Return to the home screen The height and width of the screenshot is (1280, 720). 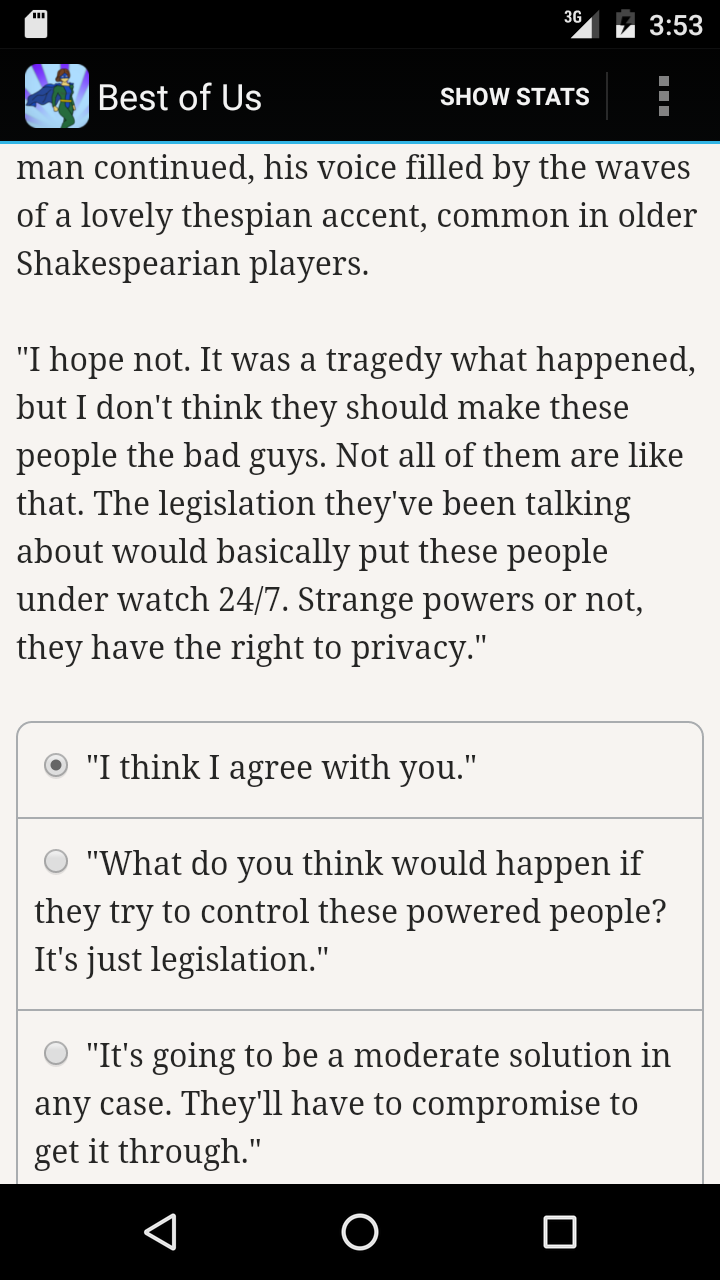pyautogui.click(x=360, y=1232)
